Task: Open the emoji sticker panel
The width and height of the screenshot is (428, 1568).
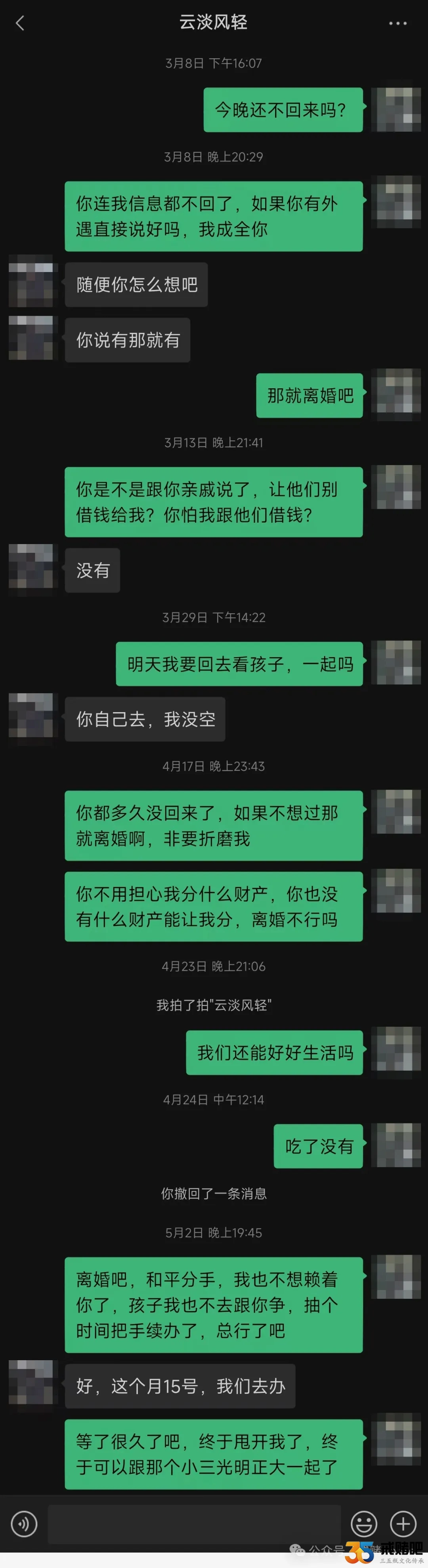Action: click(363, 1524)
